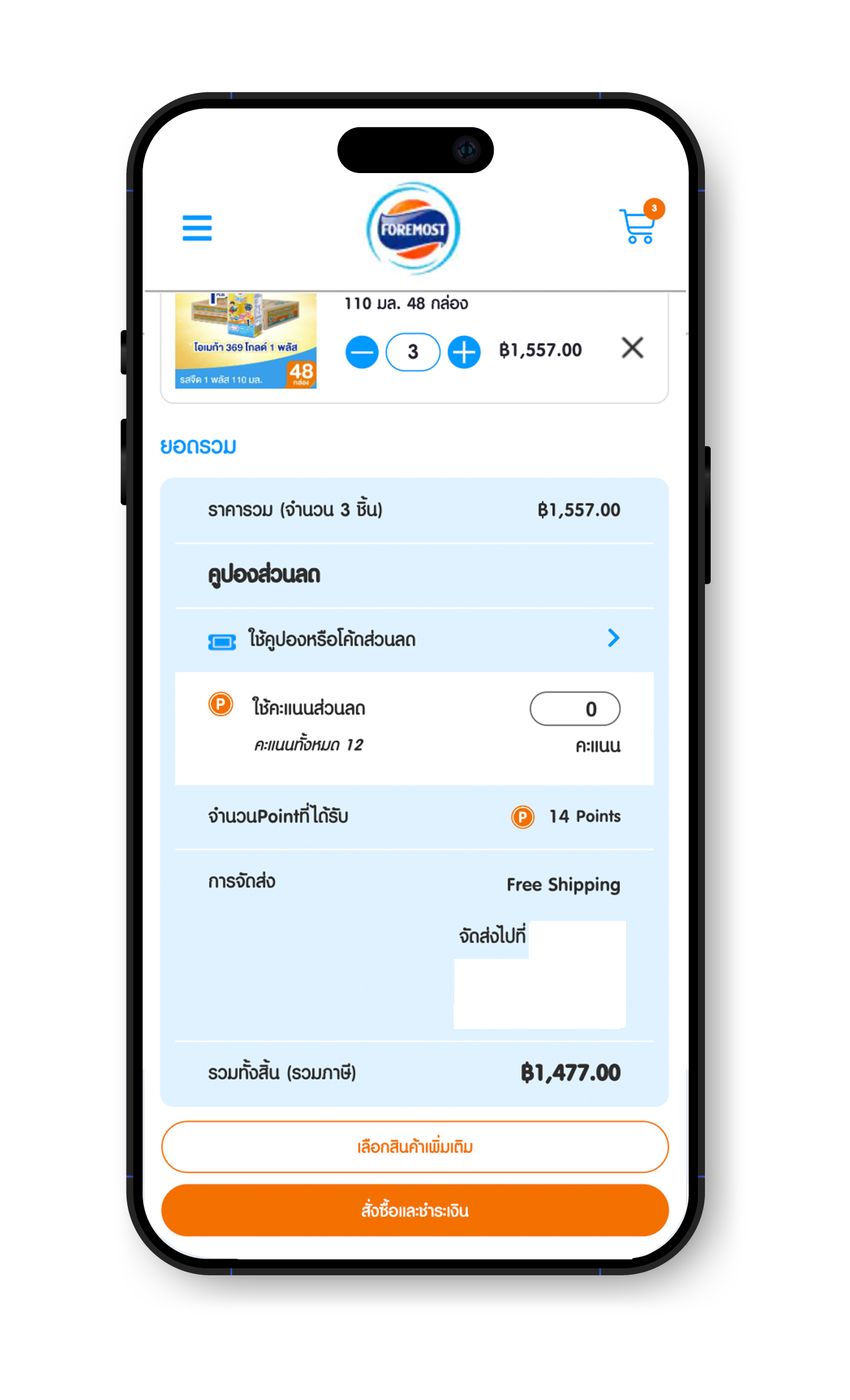
Task: Go to home via Foremost logo
Action: 413,228
